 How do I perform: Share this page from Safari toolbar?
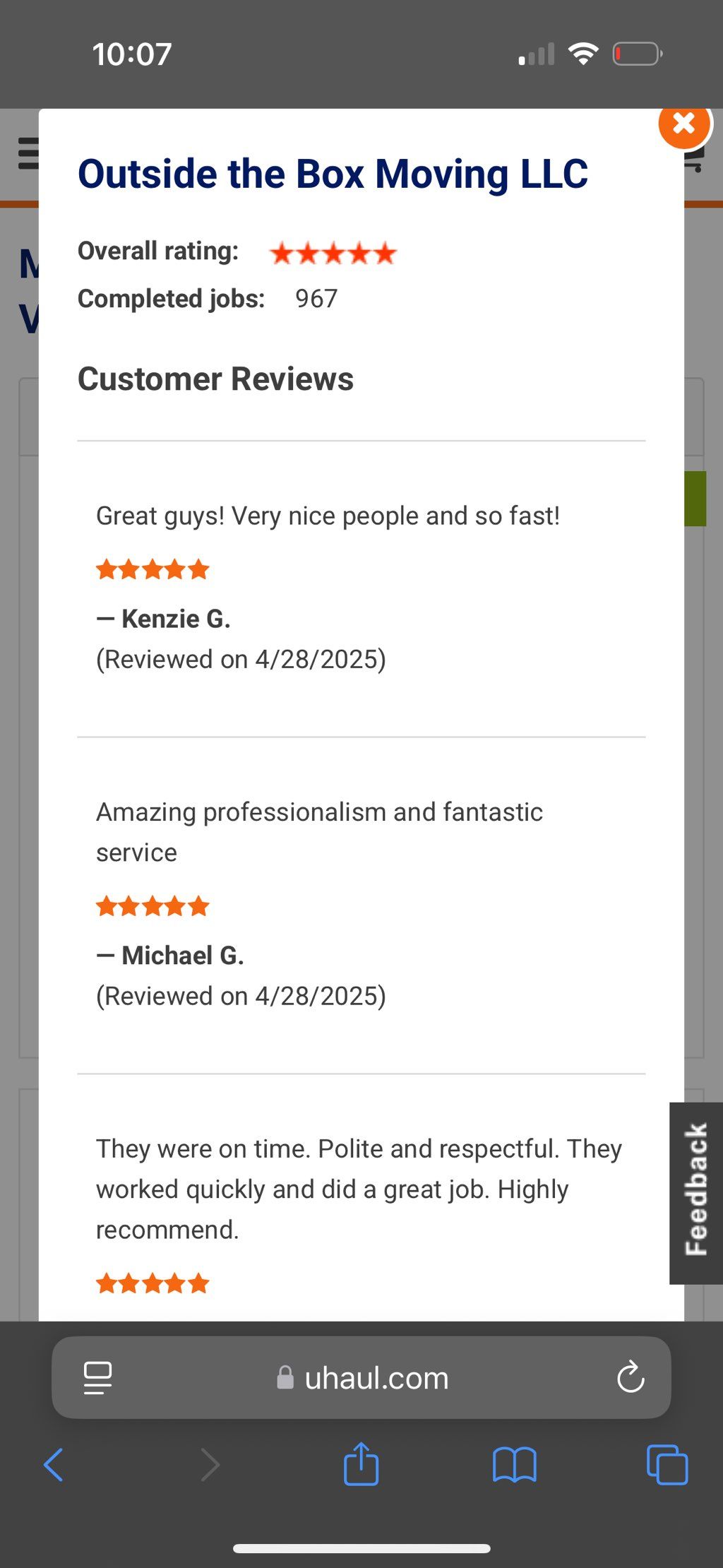click(361, 1463)
